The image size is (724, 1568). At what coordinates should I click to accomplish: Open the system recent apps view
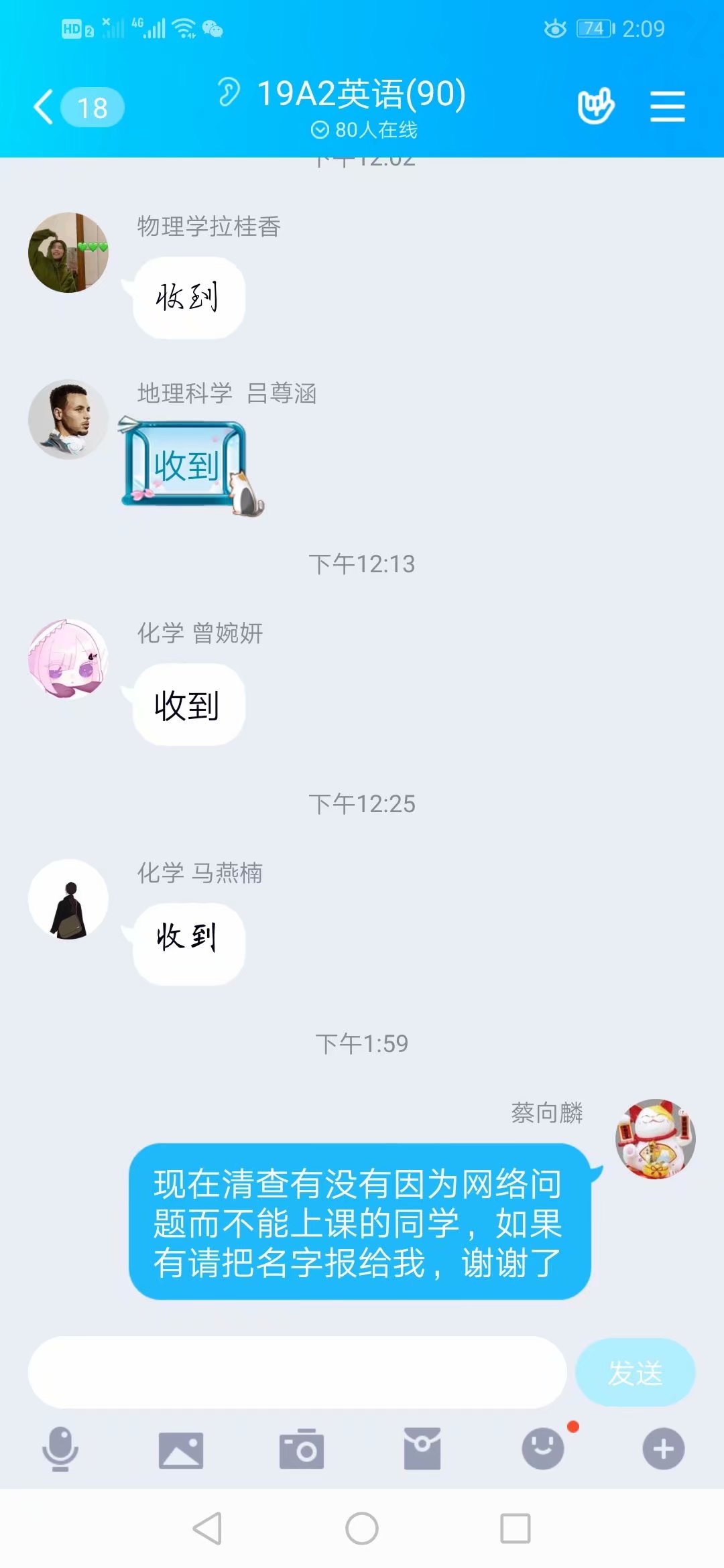point(516,1528)
